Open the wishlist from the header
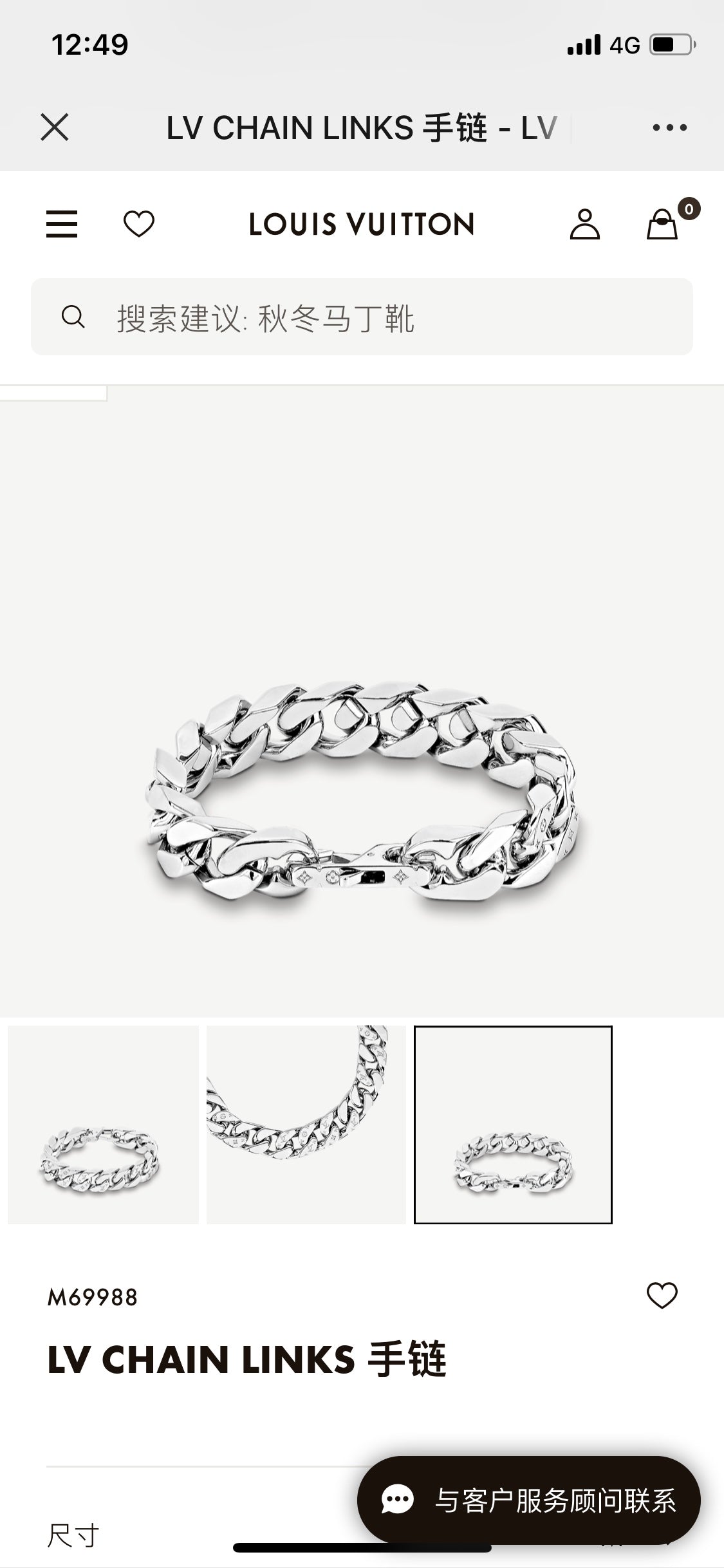The image size is (724, 1568). point(139,224)
